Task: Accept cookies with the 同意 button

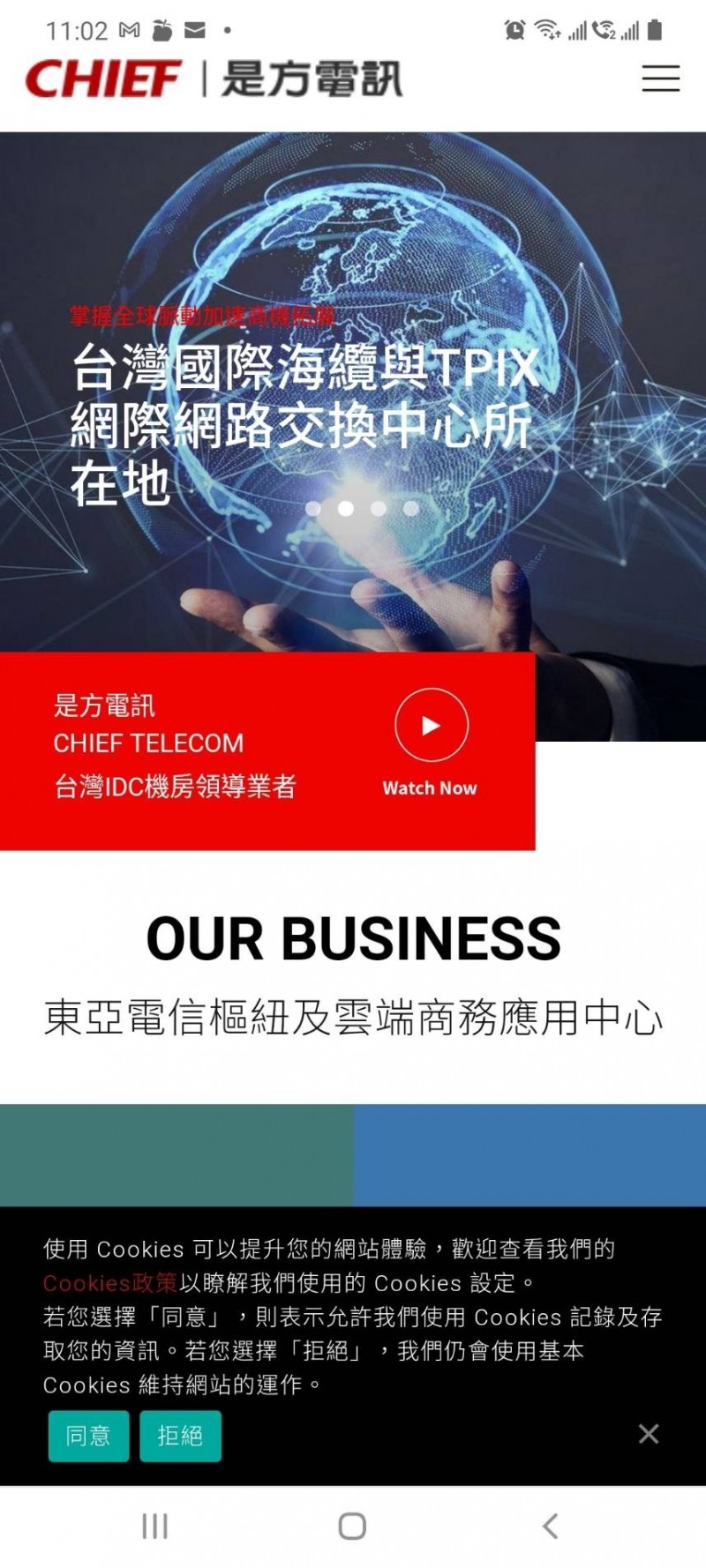Action: [x=88, y=1436]
